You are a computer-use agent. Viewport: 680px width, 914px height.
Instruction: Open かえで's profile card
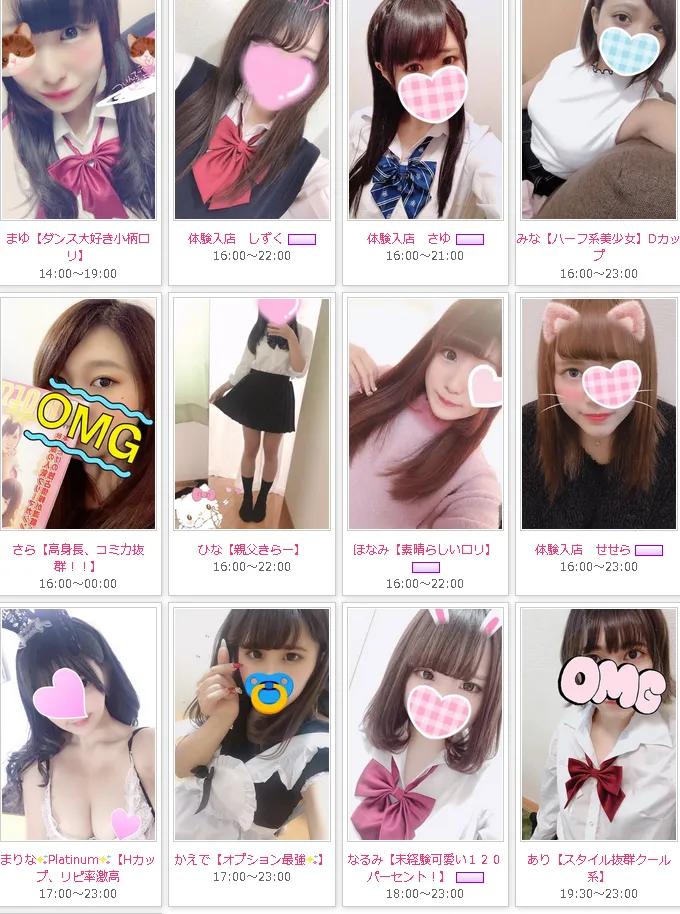[x=251, y=724]
